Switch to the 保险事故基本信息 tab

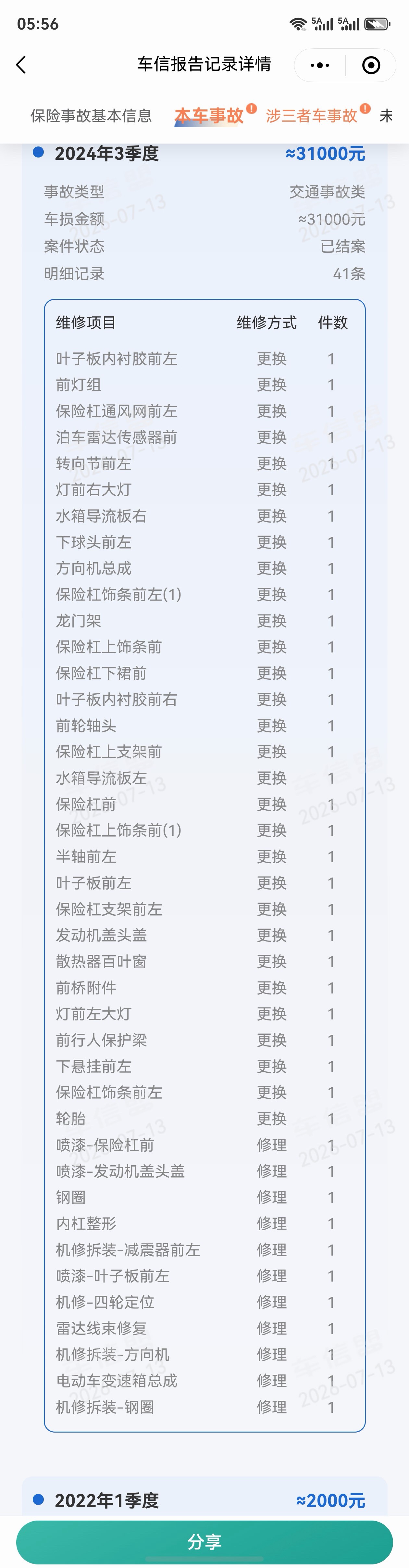click(x=91, y=116)
